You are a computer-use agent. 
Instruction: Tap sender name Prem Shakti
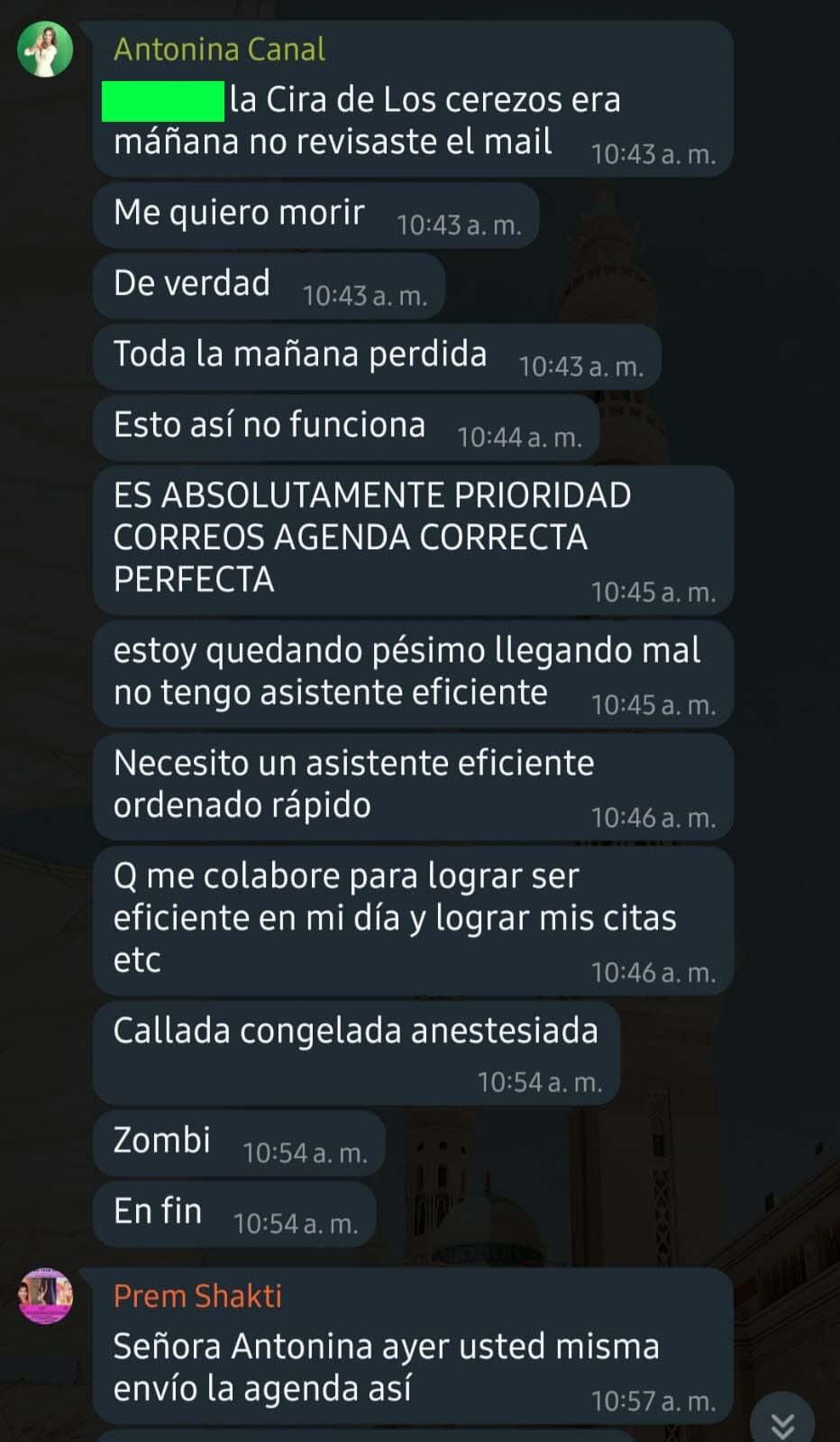pyautogui.click(x=197, y=1296)
